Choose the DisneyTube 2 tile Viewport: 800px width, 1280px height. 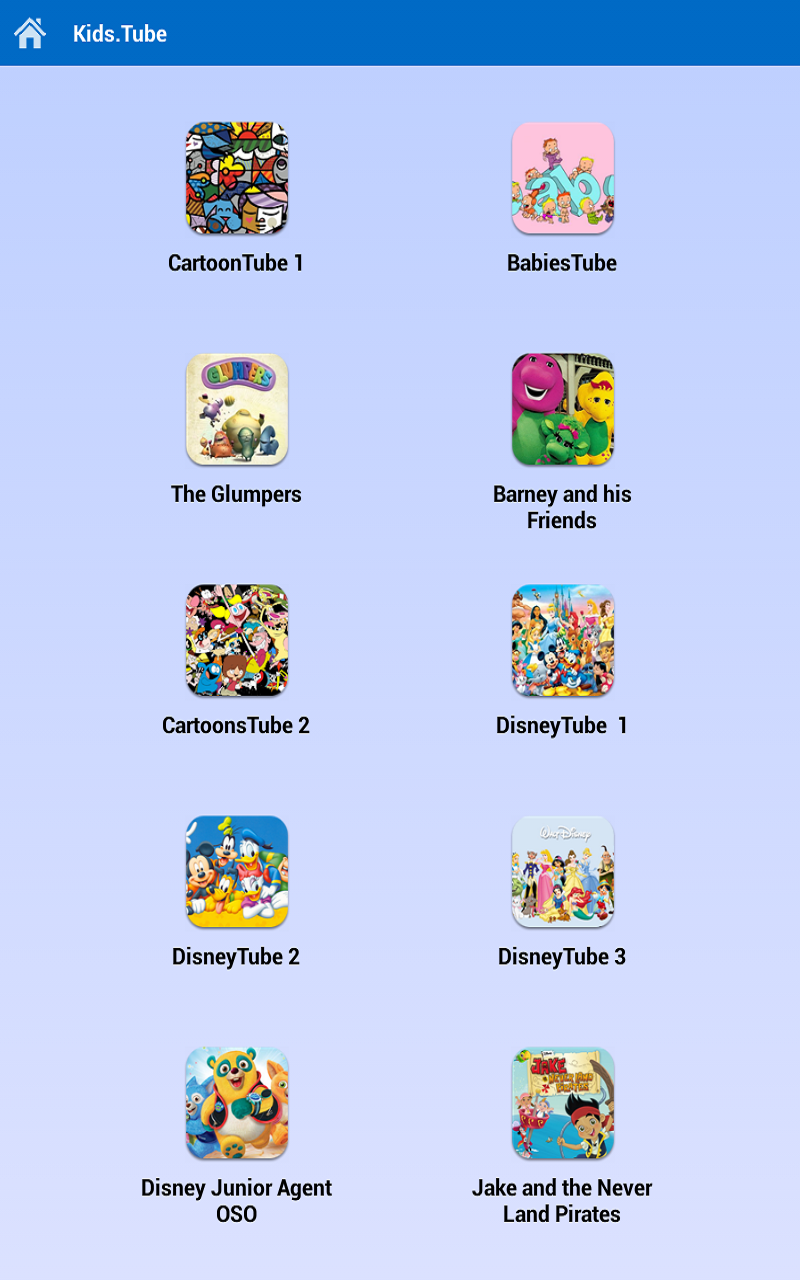click(x=237, y=871)
